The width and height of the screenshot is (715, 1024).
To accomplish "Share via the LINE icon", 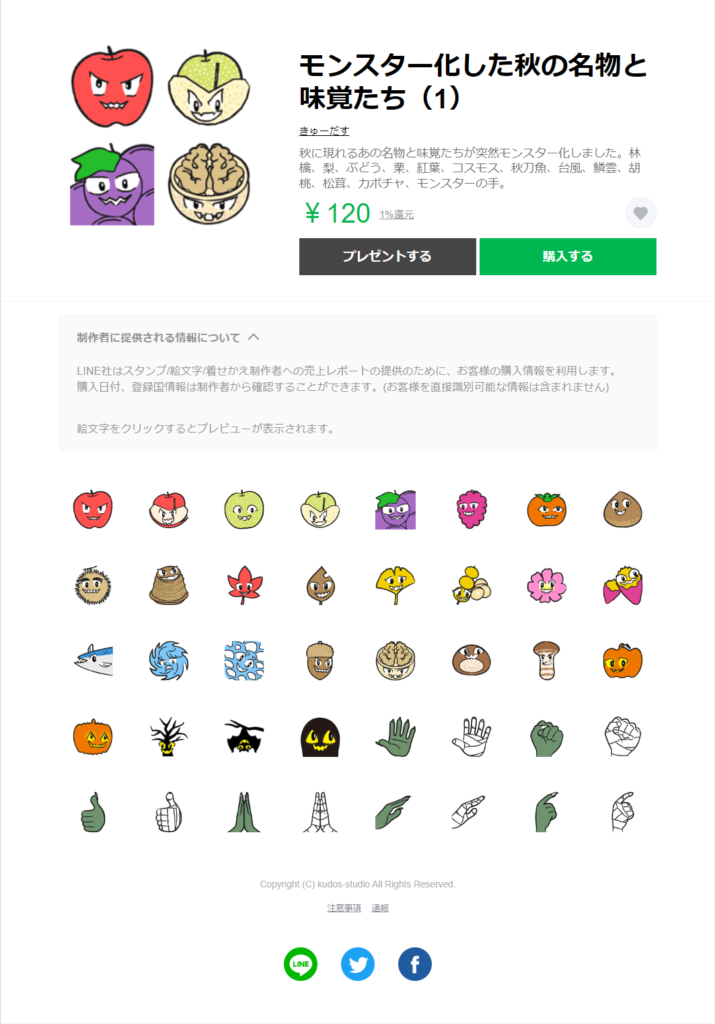I will (x=300, y=964).
